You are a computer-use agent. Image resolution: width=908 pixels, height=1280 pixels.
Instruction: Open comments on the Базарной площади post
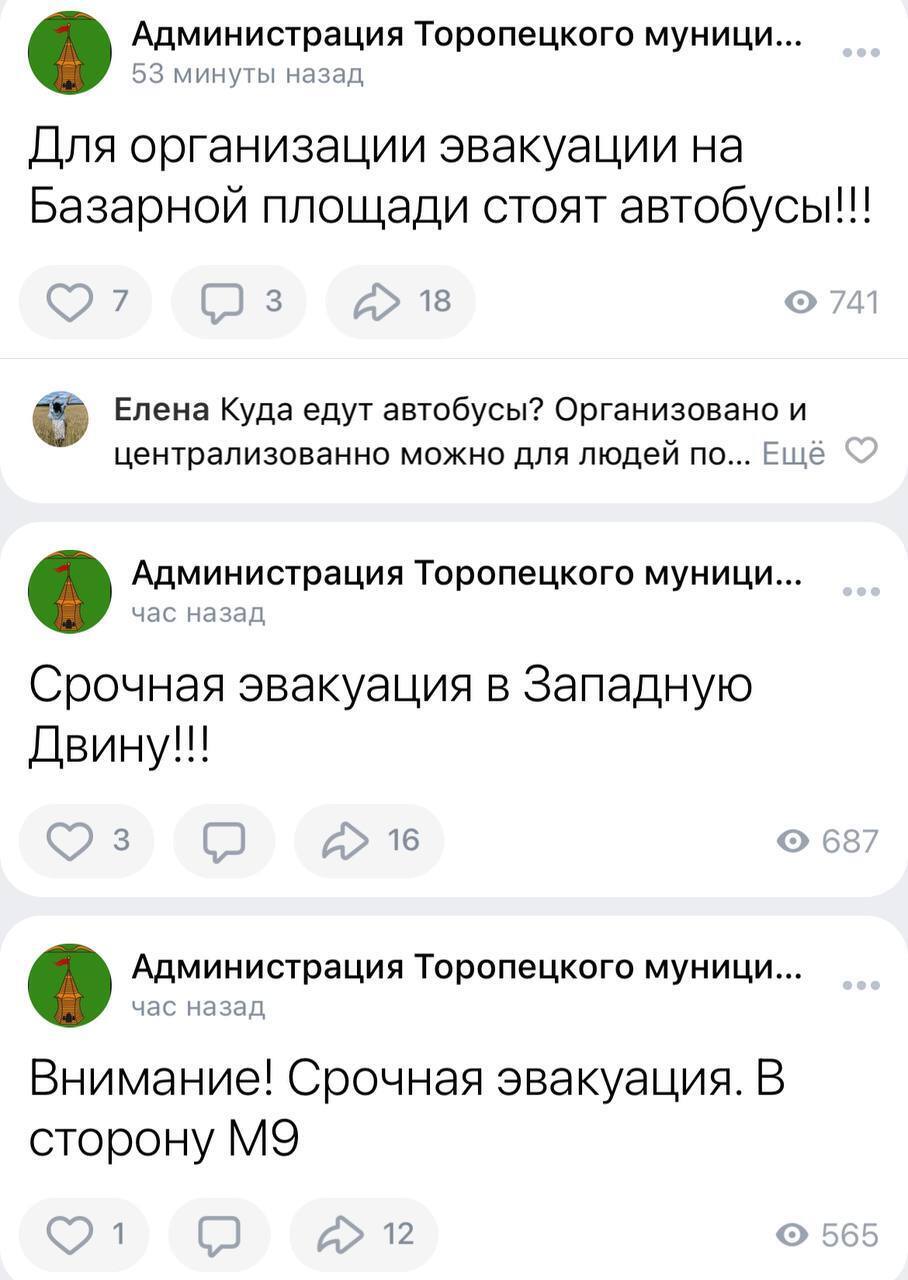point(238,302)
